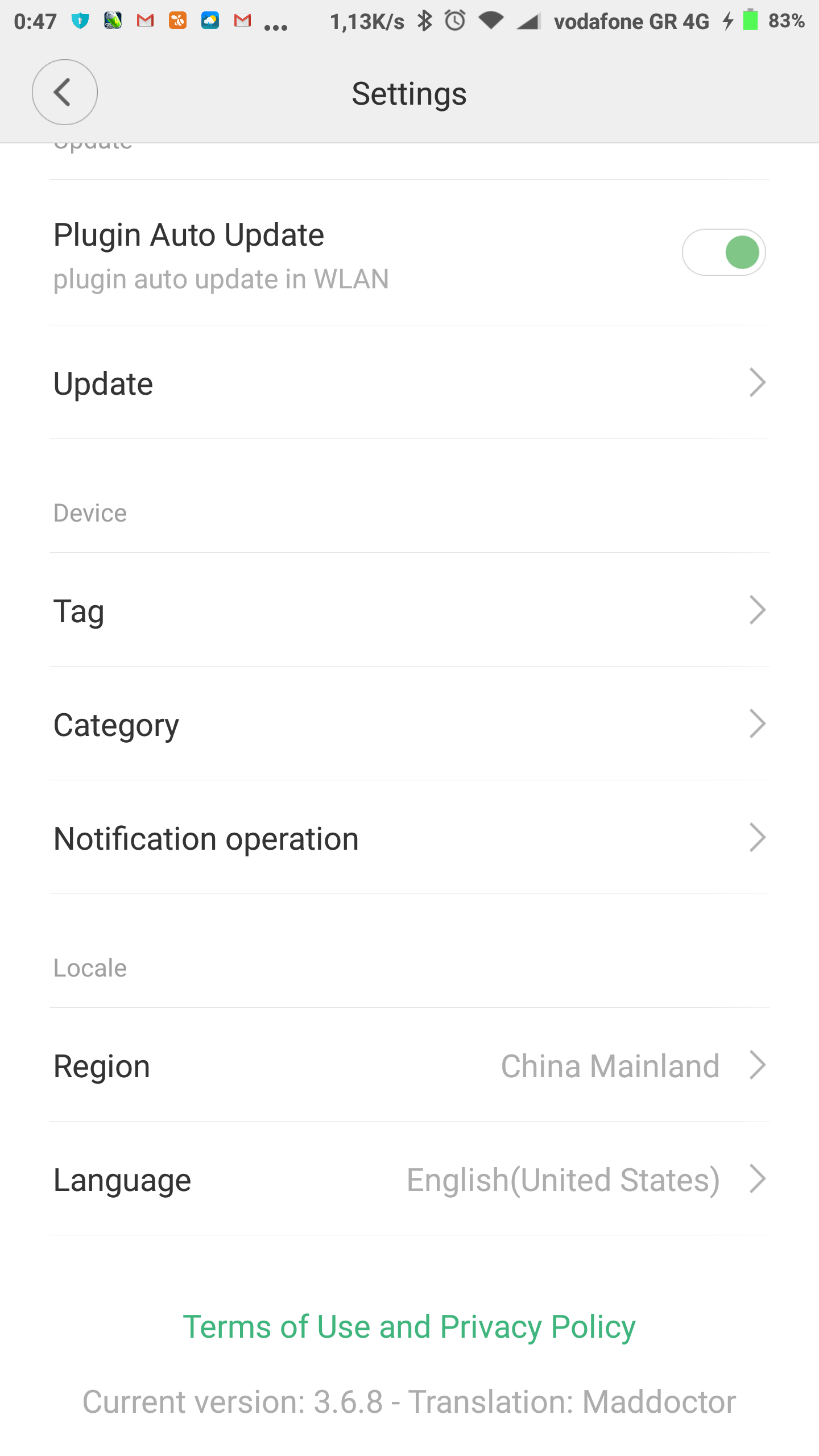Go back from Settings
819x1456 pixels.
[x=64, y=92]
